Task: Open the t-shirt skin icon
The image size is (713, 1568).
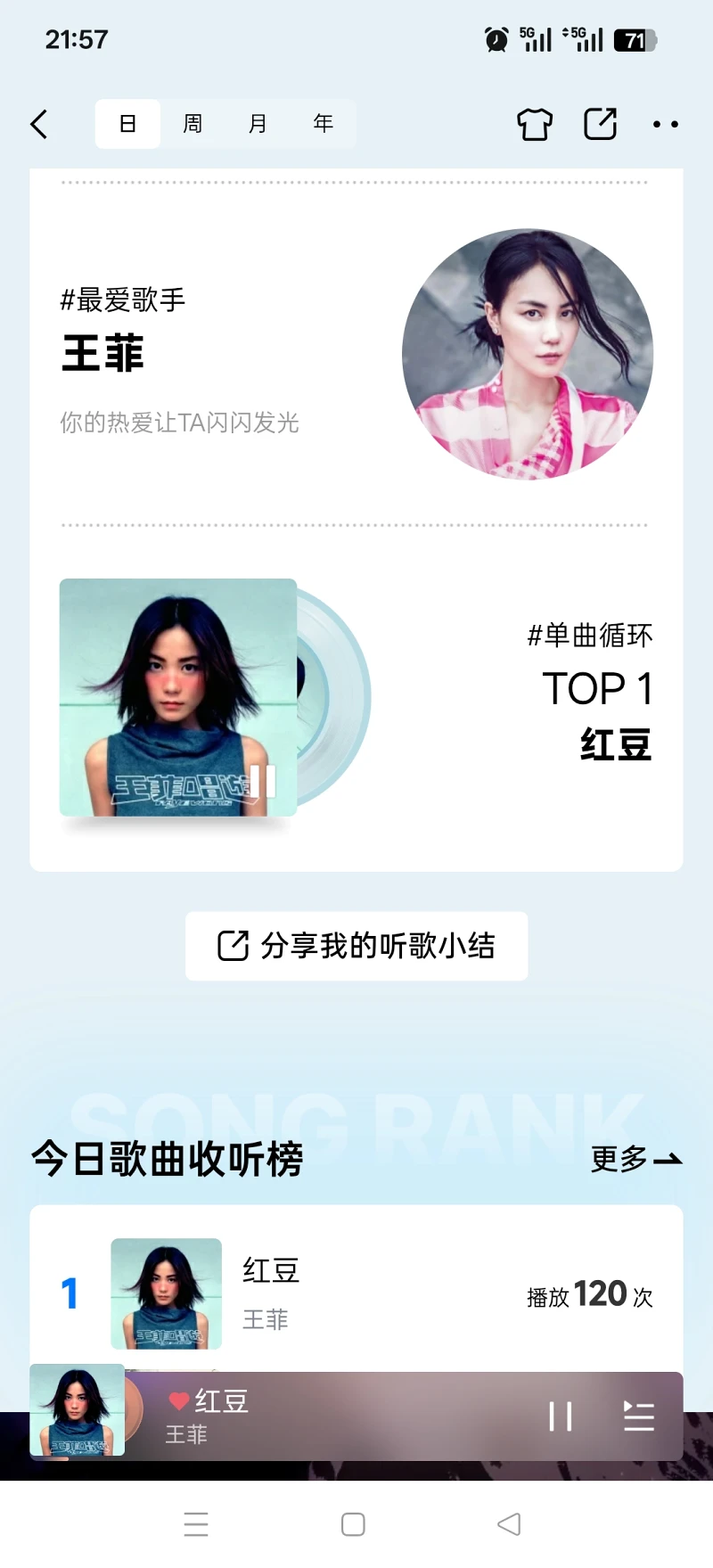Action: pyautogui.click(x=535, y=124)
